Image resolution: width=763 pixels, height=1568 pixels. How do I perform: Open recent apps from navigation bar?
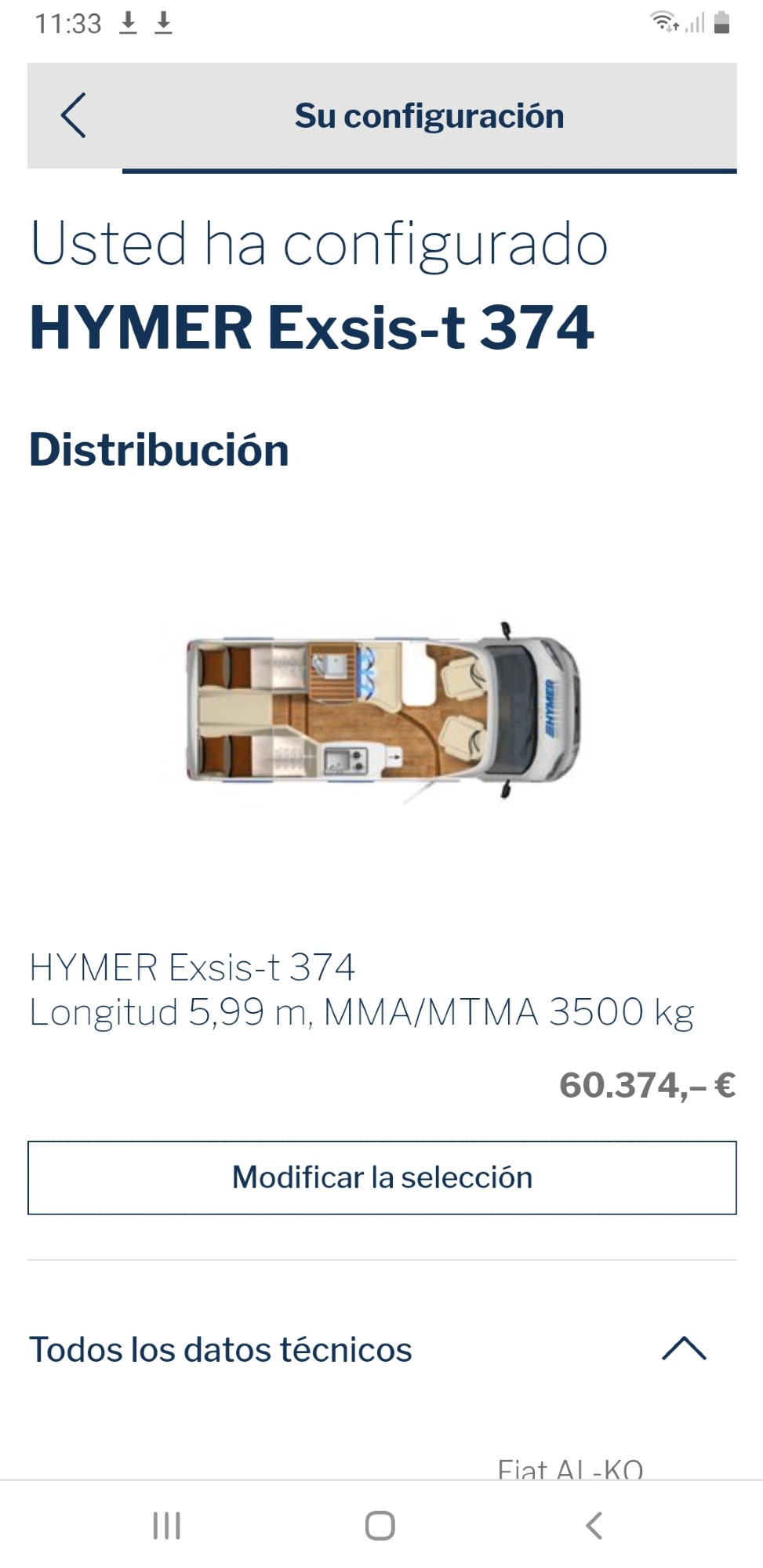click(x=166, y=1526)
